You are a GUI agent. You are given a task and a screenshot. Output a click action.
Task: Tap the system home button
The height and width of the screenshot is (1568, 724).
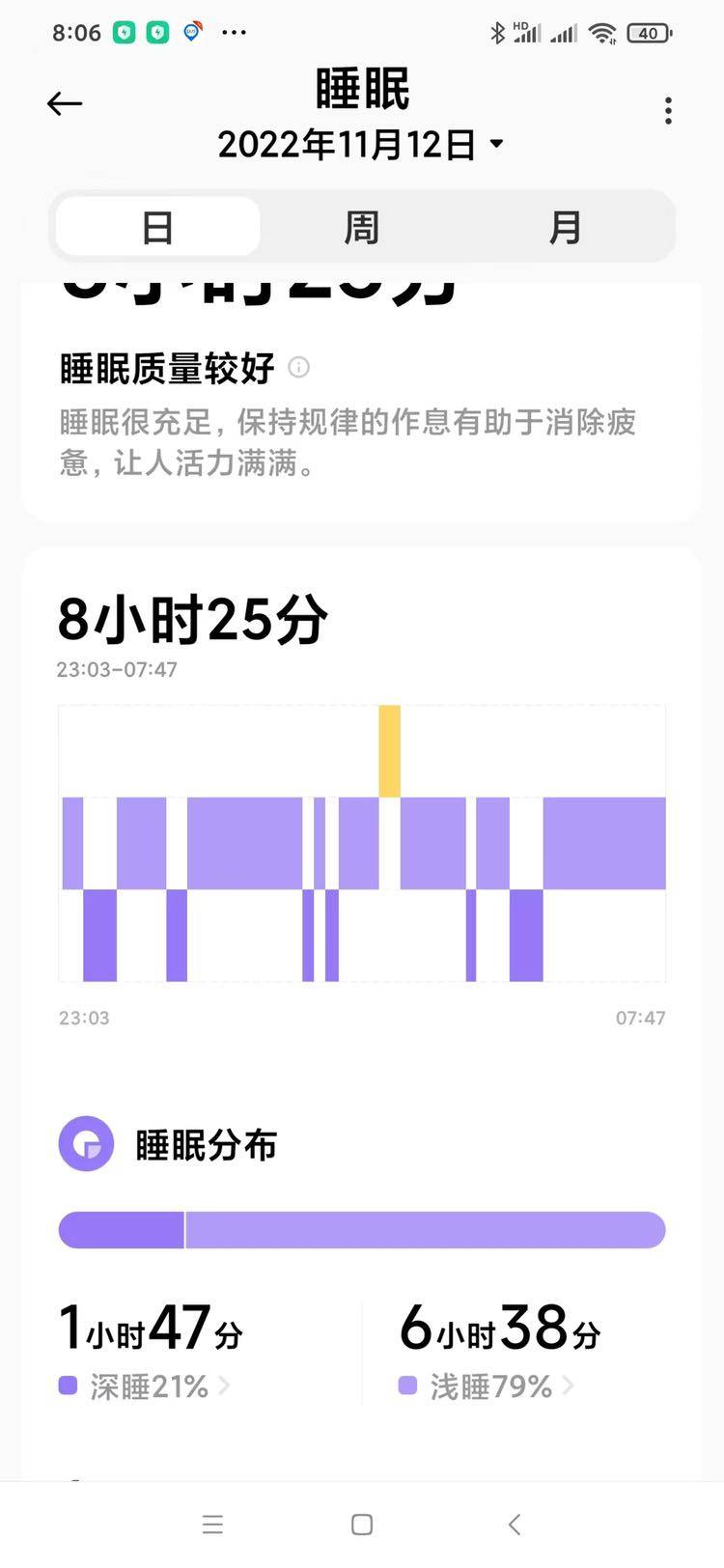coord(362,1525)
